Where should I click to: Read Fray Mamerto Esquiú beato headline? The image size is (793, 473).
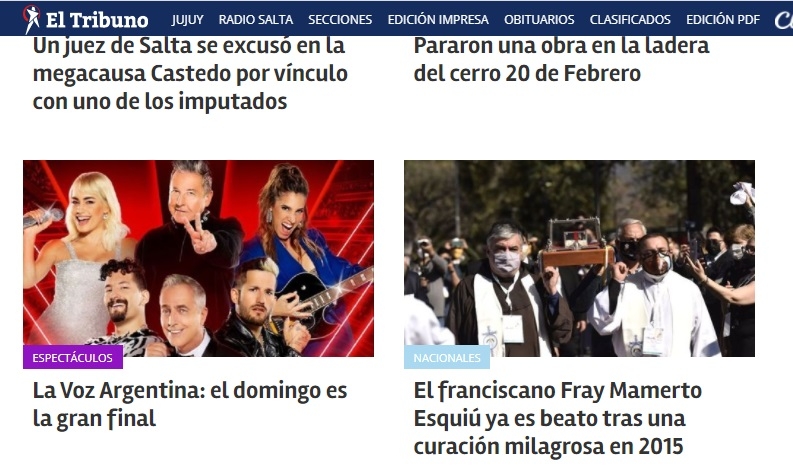[x=558, y=418]
